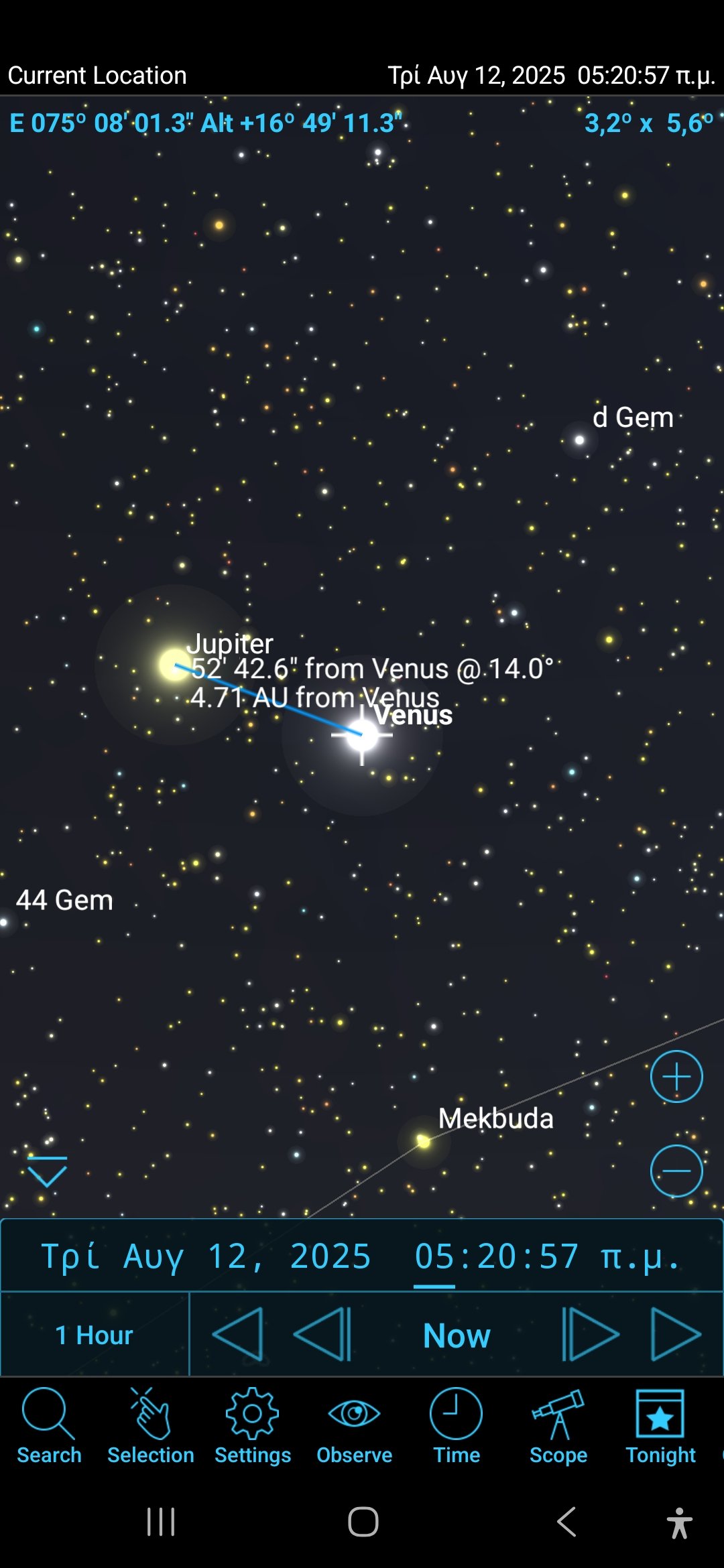The height and width of the screenshot is (1568, 724).
Task: Select the minutes field in 05:20:57
Action: point(497,1256)
